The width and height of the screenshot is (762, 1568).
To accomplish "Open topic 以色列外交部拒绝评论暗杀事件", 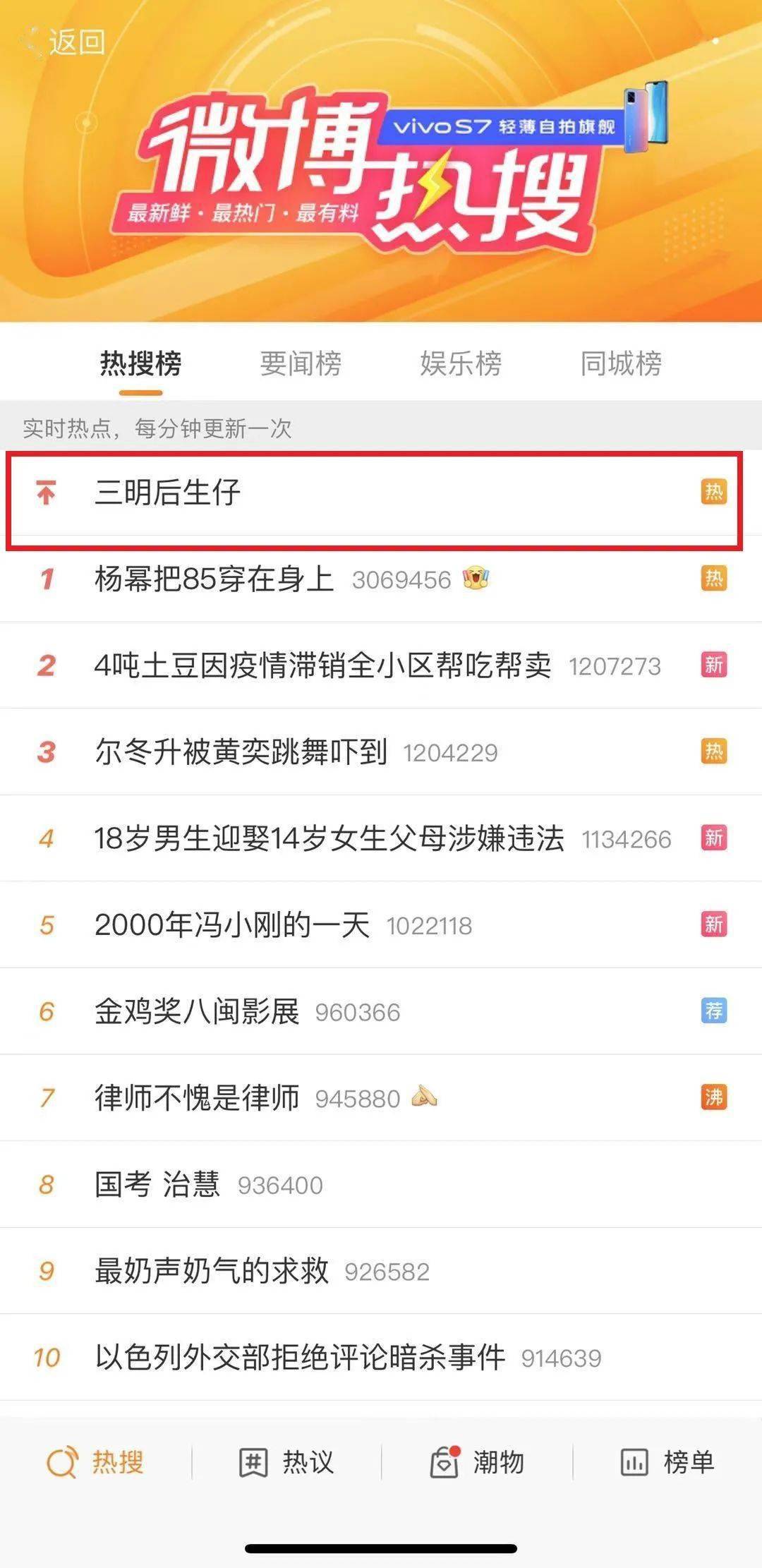I will (x=381, y=1358).
